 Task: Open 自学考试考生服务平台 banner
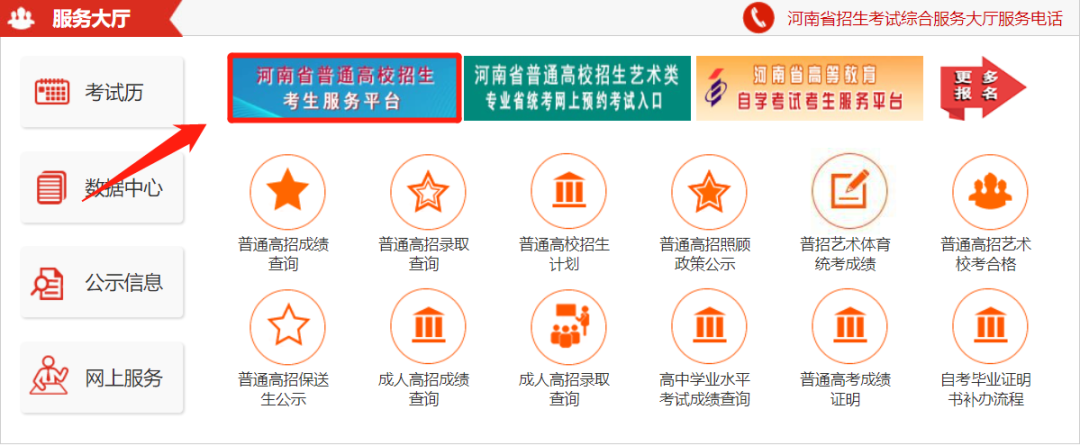[x=810, y=88]
